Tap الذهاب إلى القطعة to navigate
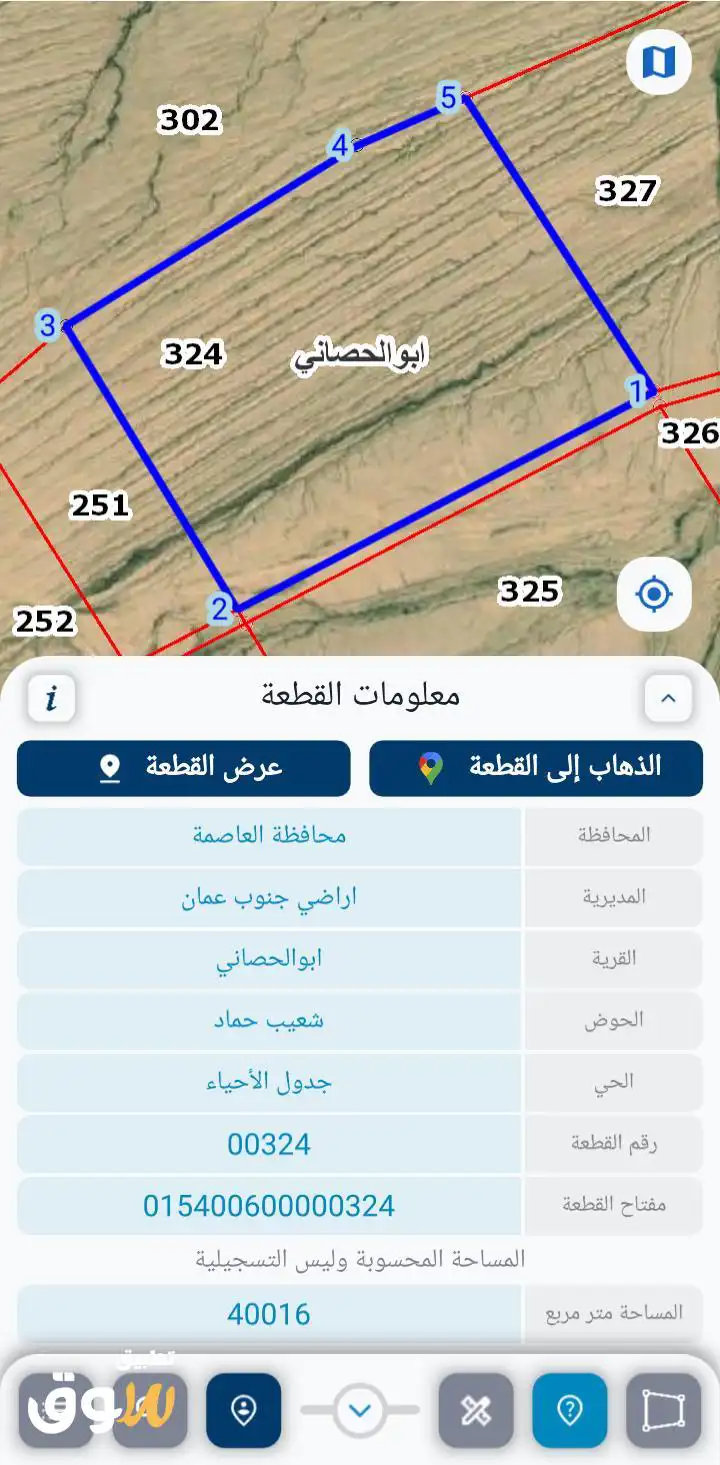Screen dimensions: 720x1465 pyautogui.click(x=536, y=768)
